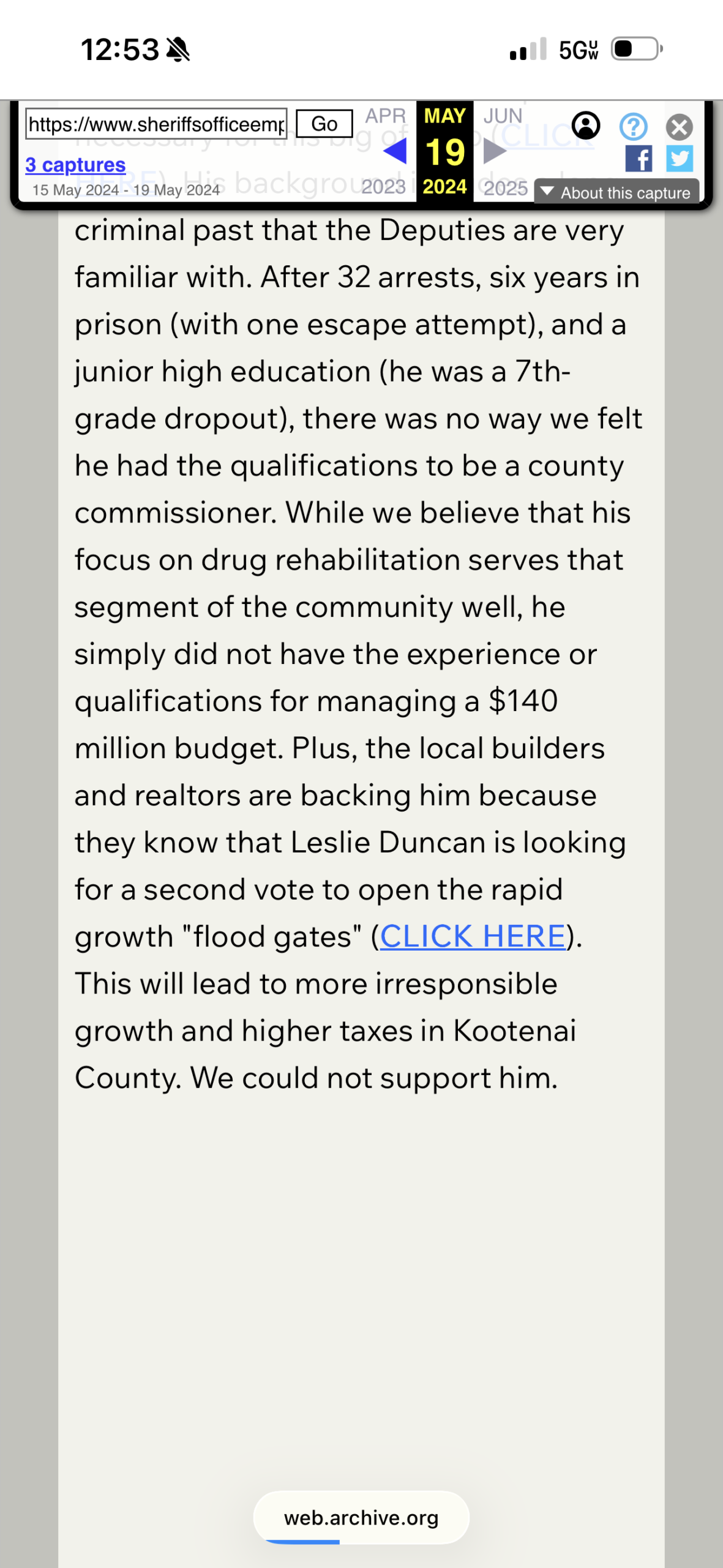
Task: Expand About this capture
Action: tap(616, 193)
